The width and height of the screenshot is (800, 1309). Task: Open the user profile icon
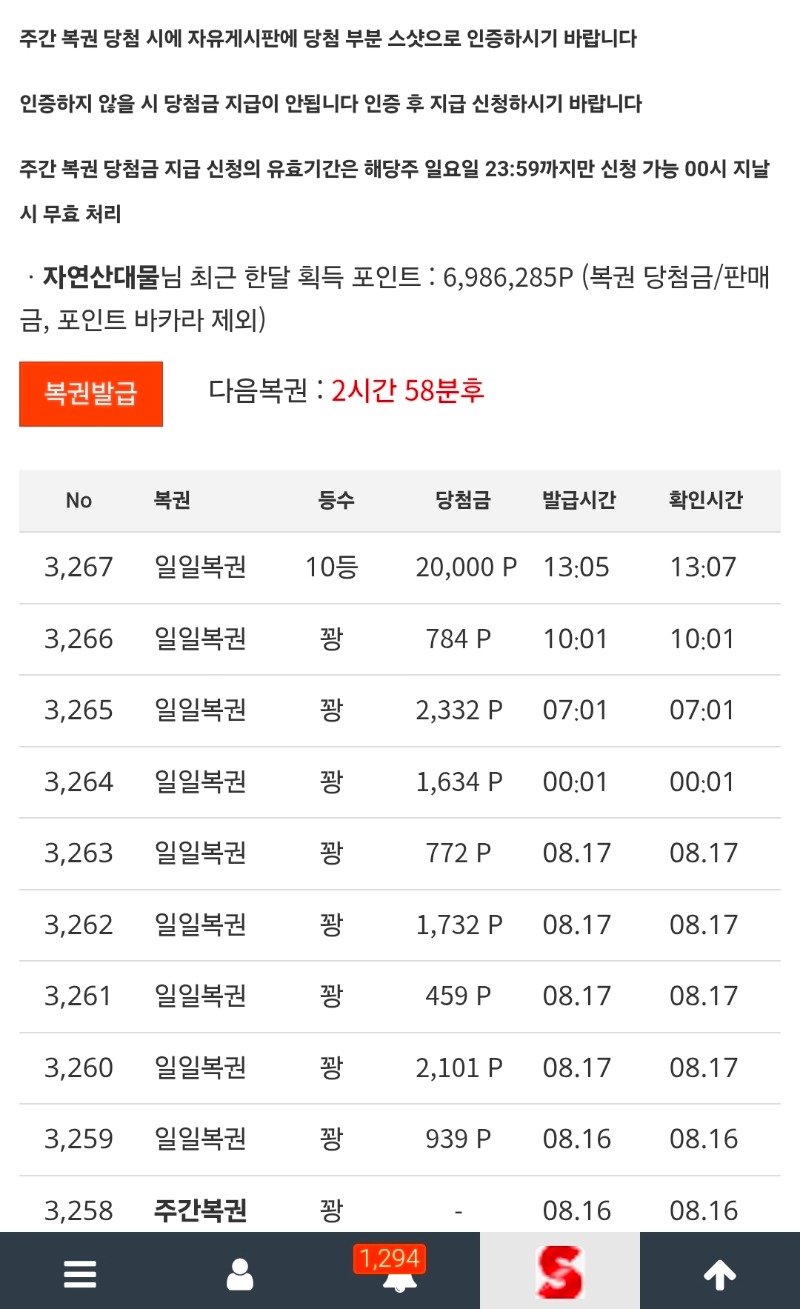tap(240, 1273)
